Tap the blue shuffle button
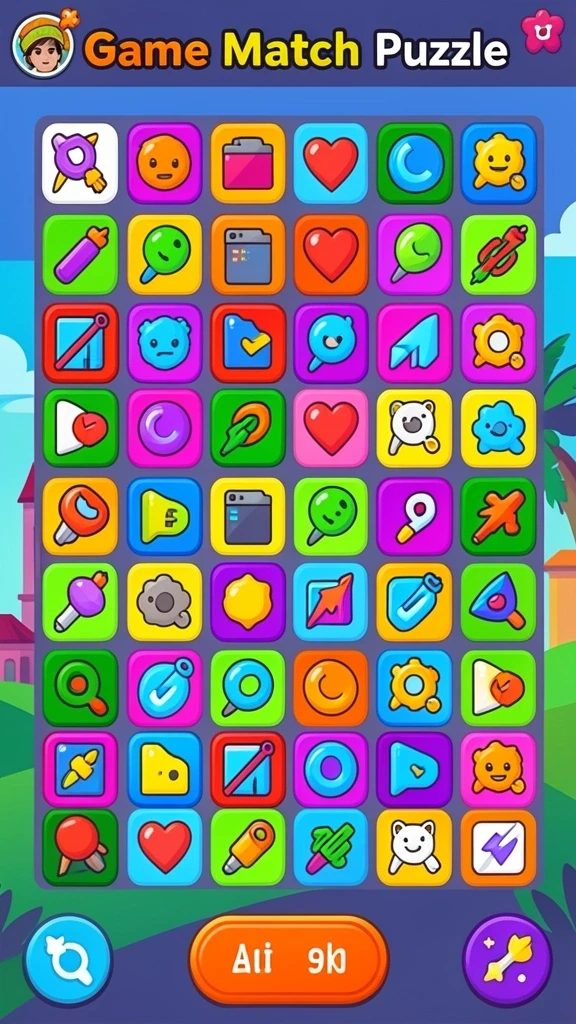 [x=68, y=959]
